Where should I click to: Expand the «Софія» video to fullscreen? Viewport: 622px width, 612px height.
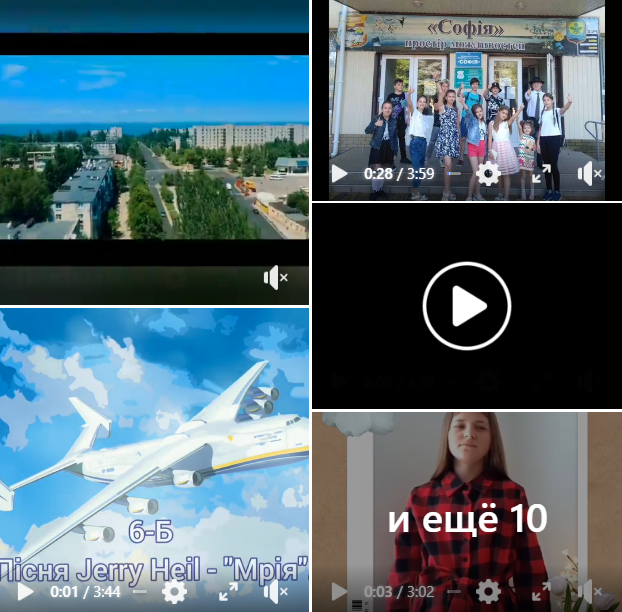(x=541, y=174)
